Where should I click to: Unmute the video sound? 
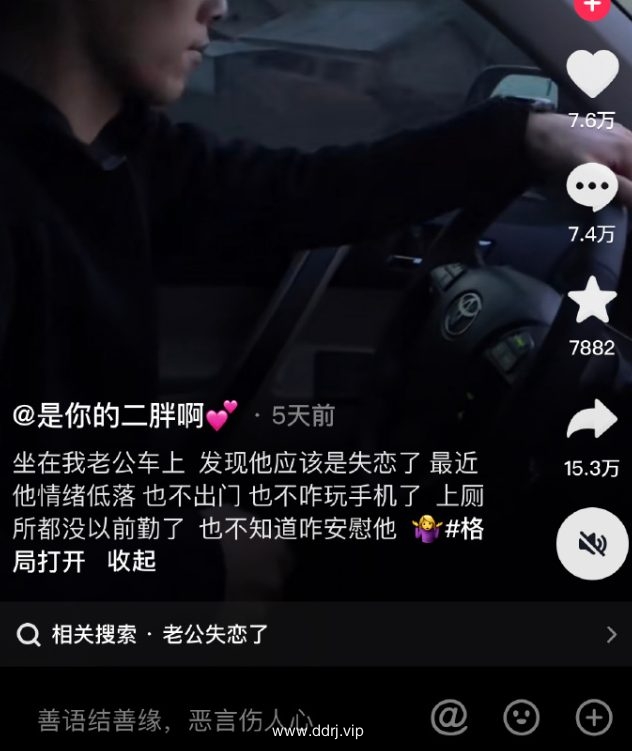(x=592, y=543)
